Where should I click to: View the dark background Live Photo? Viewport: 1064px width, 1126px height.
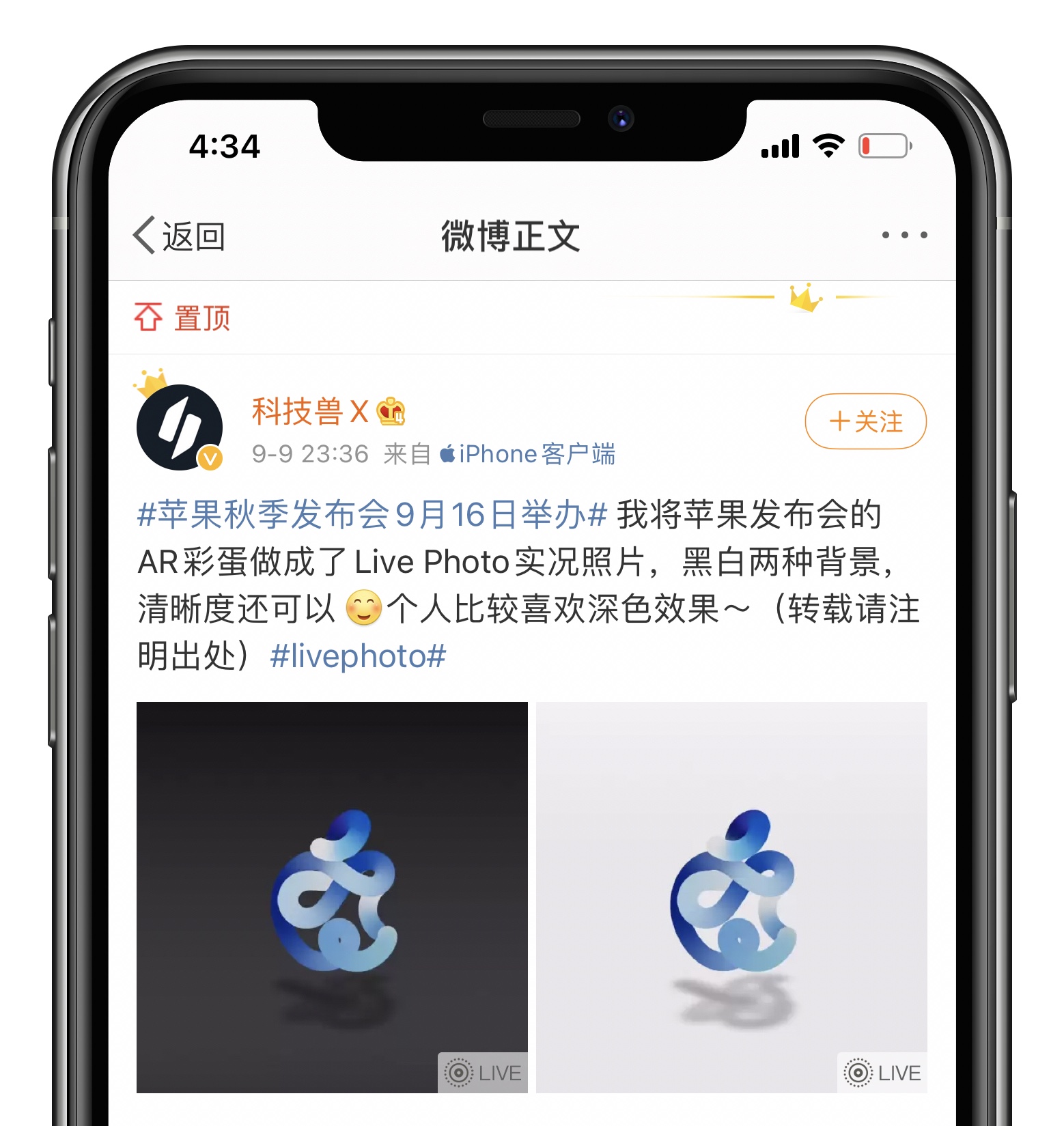332,897
